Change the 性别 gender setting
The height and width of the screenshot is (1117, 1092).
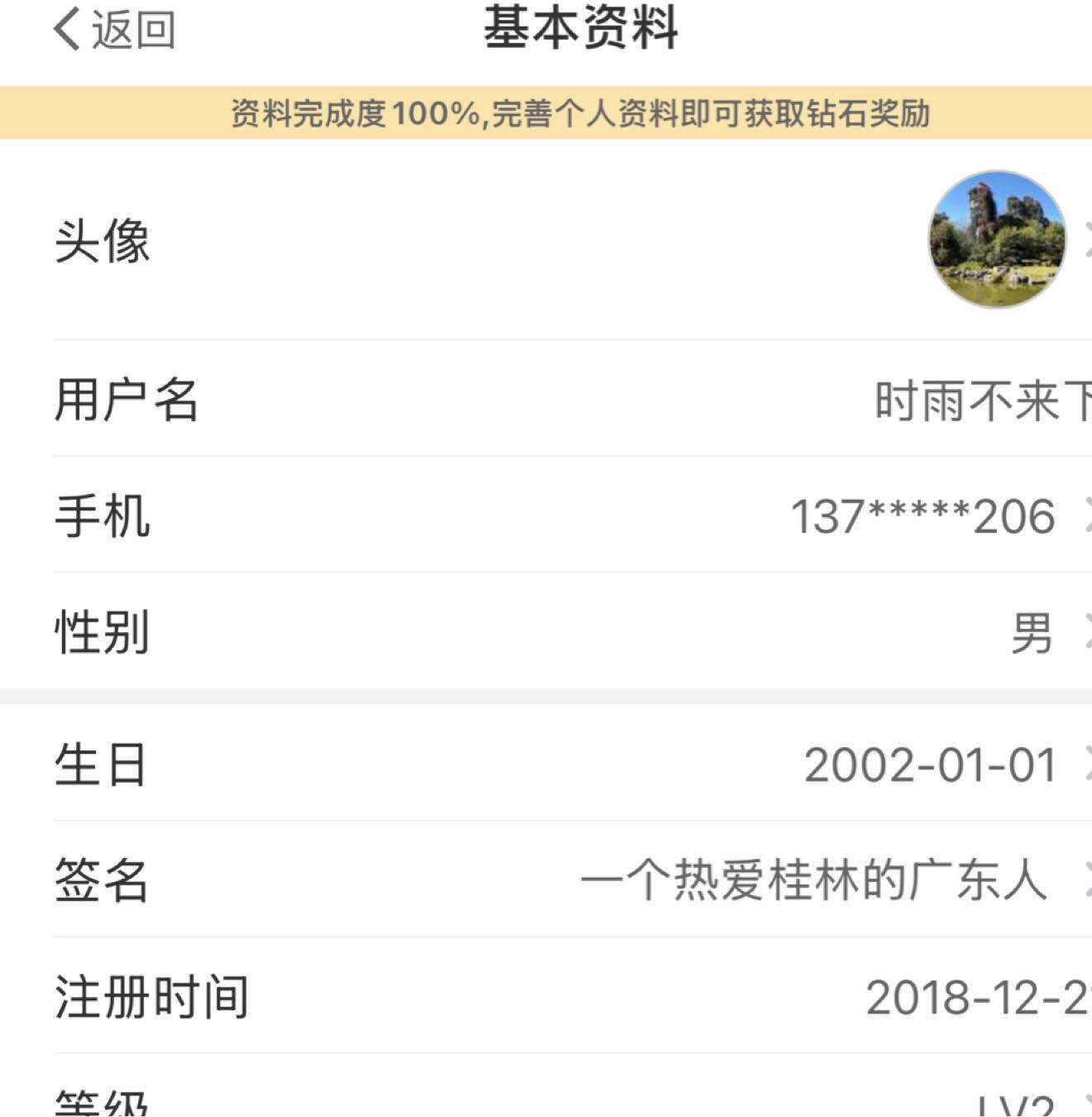[546, 631]
